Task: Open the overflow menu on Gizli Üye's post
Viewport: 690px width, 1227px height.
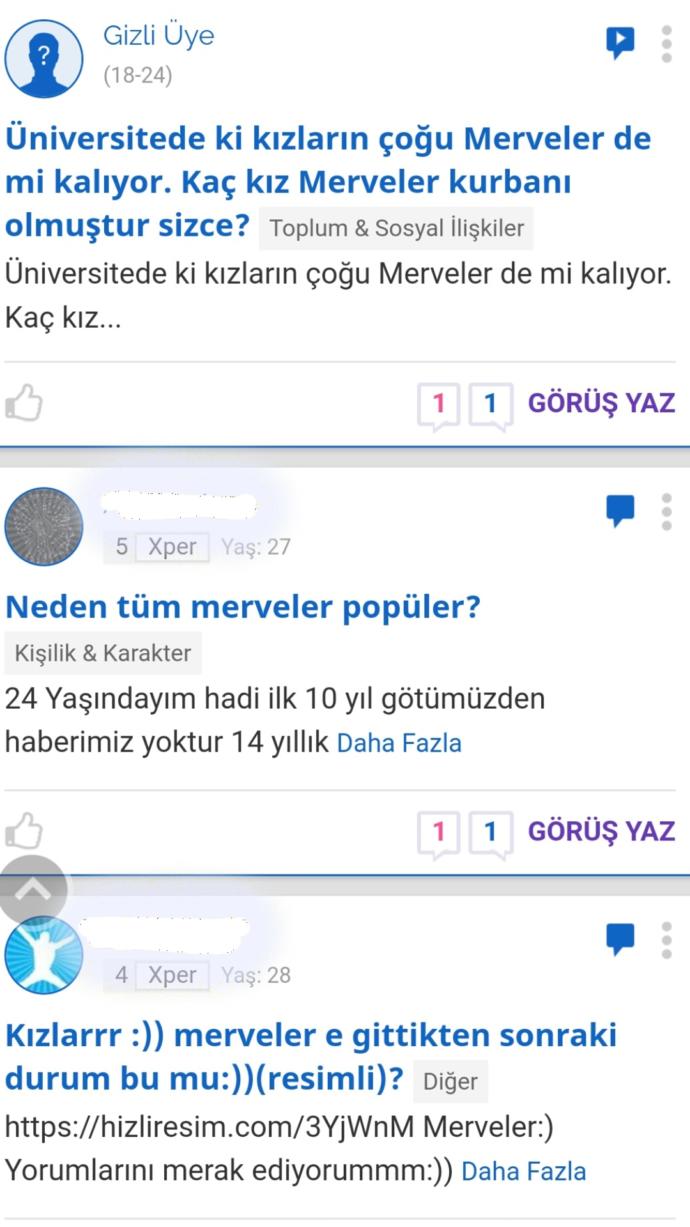Action: click(x=666, y=44)
